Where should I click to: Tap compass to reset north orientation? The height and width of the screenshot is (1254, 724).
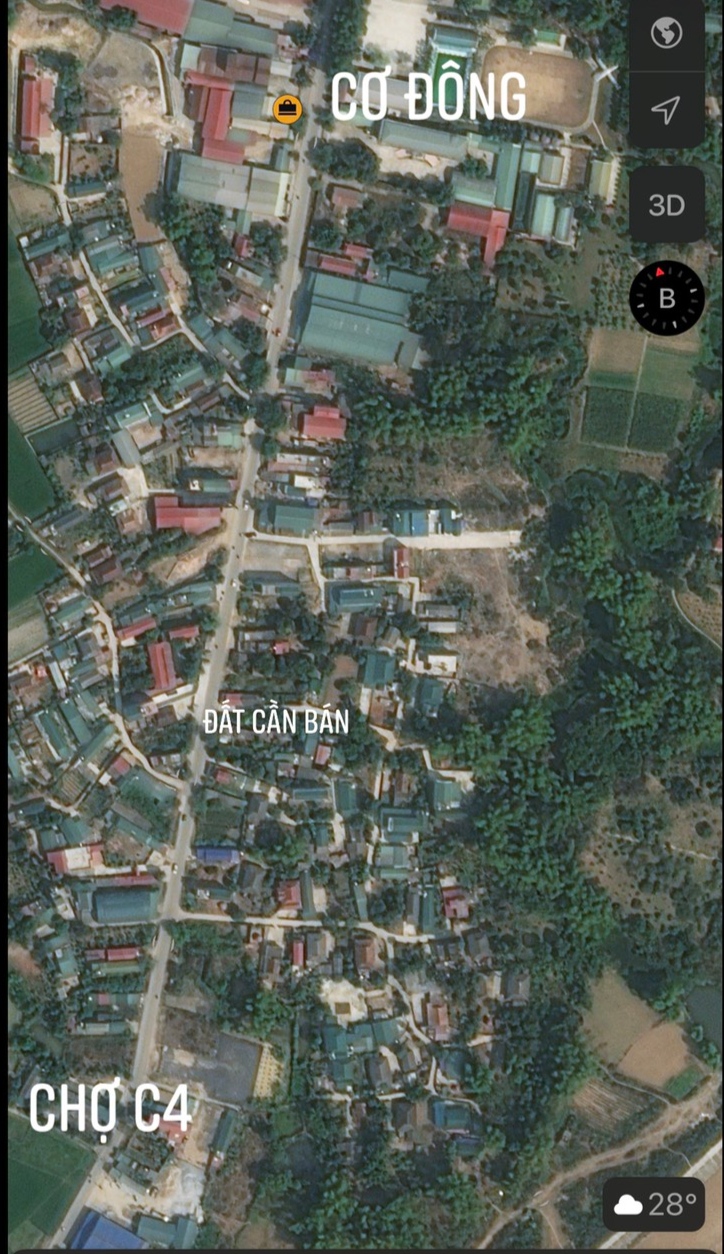coord(667,297)
